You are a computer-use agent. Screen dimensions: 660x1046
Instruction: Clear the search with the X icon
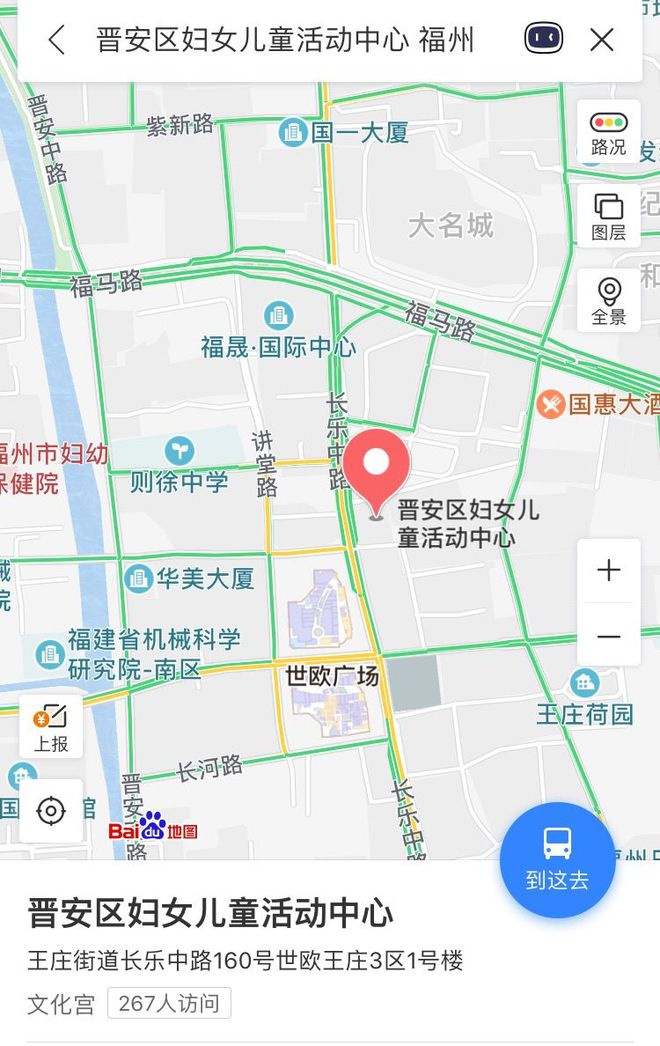coord(602,40)
